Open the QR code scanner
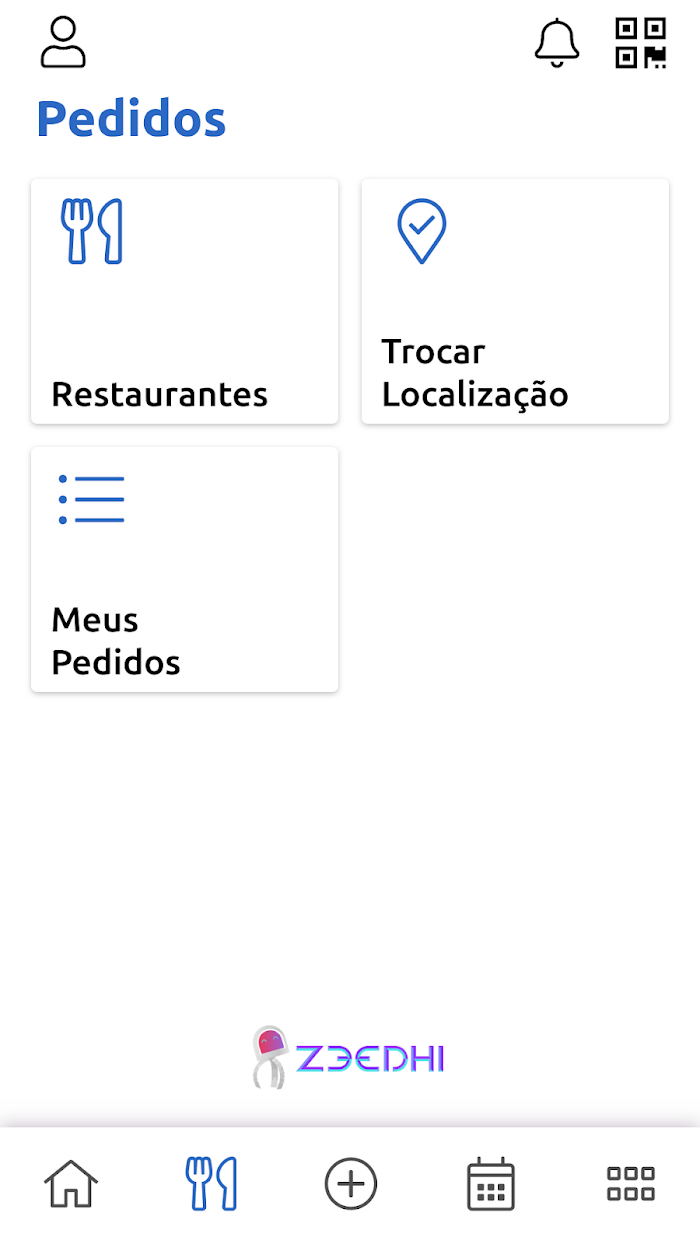 tap(640, 43)
